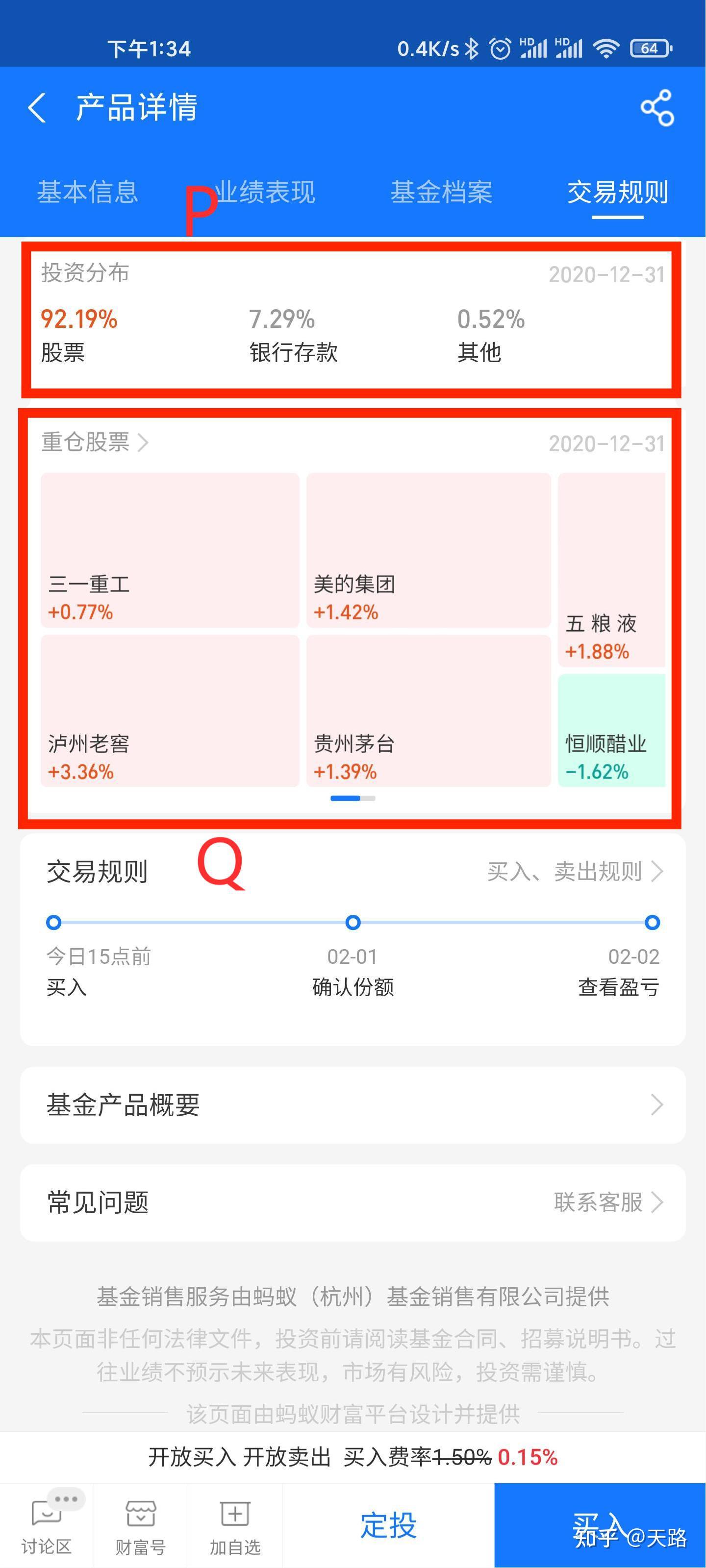Switch to the 业绩表现 tab
Screen dimensions: 706x1568
tap(265, 192)
